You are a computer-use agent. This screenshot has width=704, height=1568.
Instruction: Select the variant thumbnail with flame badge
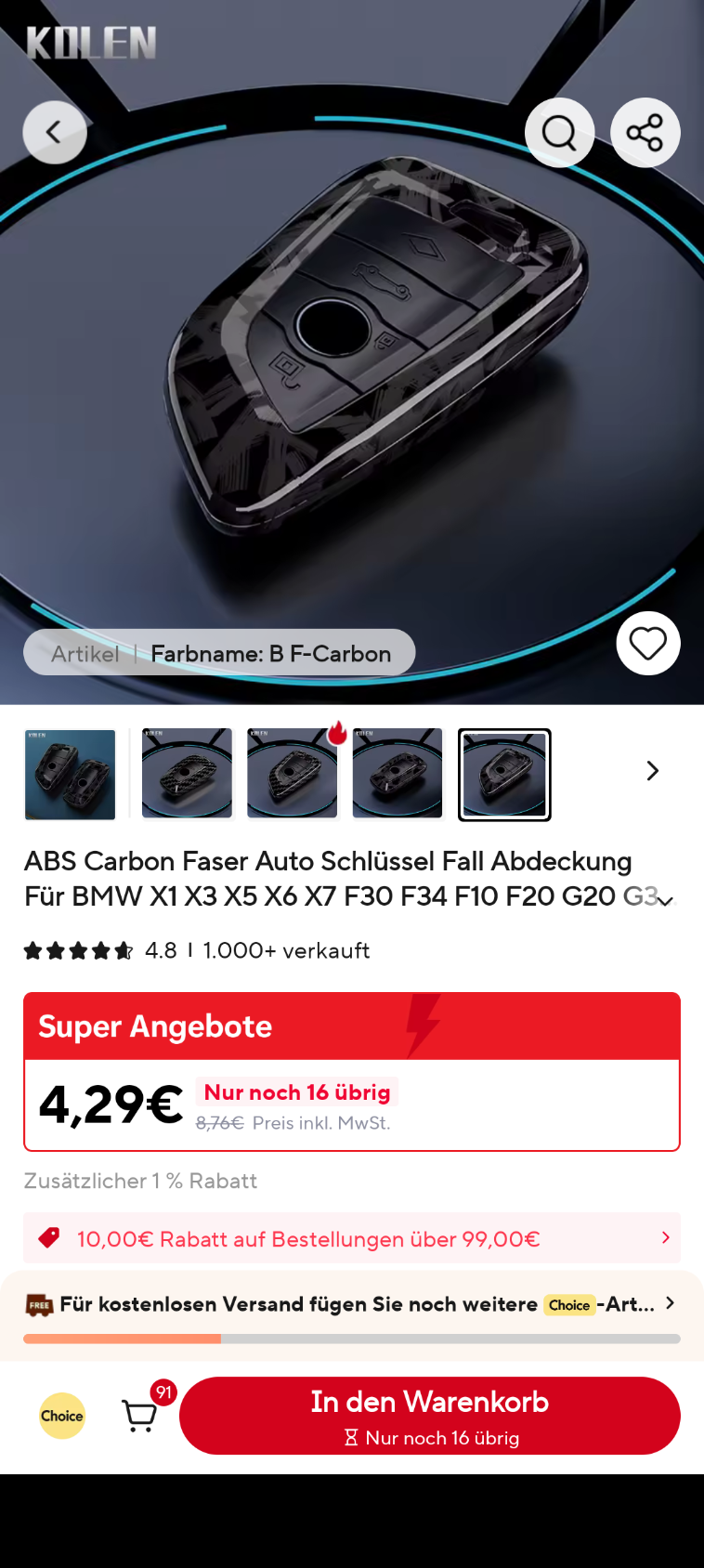293,774
